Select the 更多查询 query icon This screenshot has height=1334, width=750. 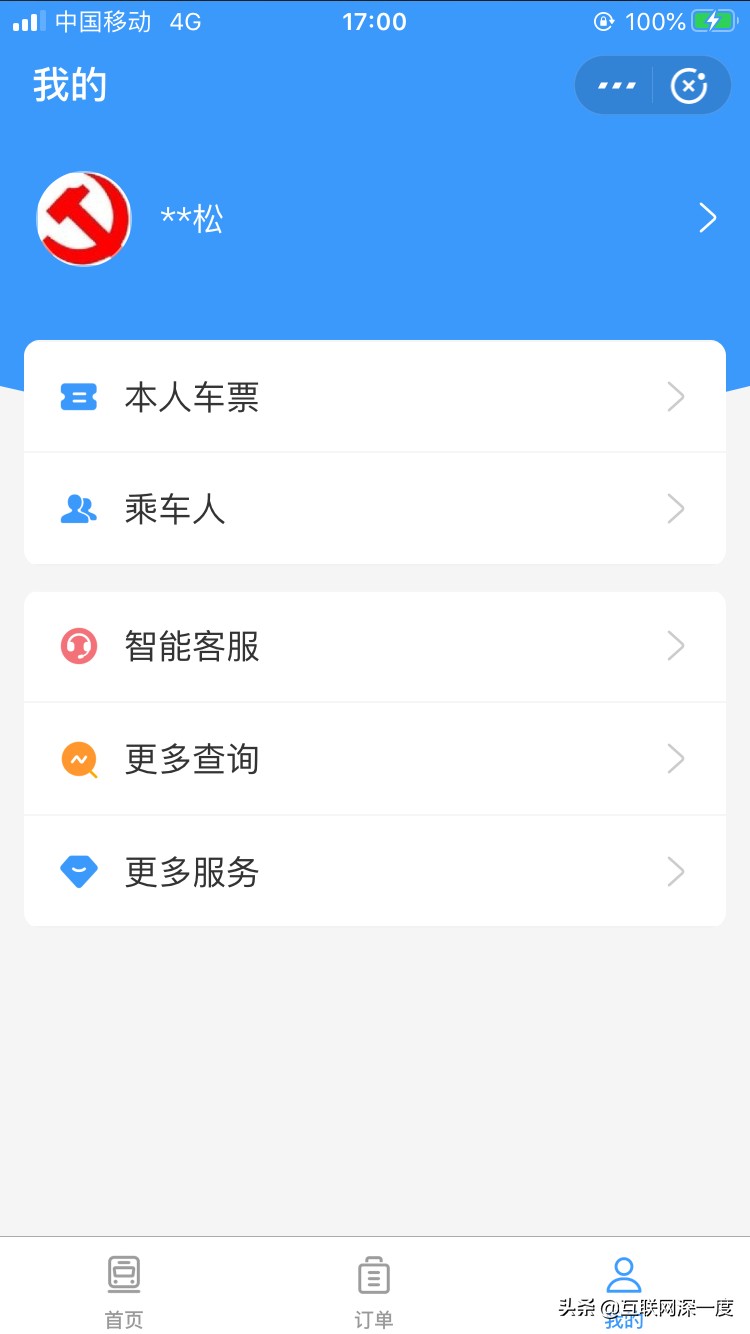[78, 759]
